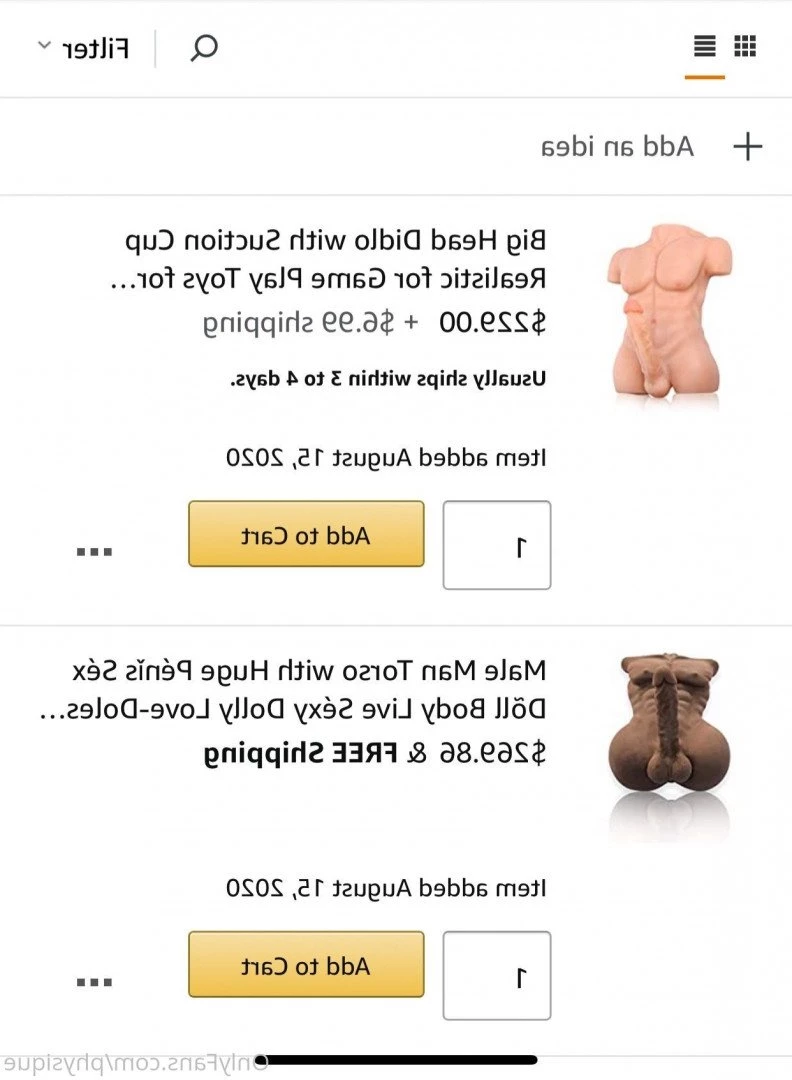
Task: Open the Filter dropdown
Action: pyautogui.click(x=84, y=48)
